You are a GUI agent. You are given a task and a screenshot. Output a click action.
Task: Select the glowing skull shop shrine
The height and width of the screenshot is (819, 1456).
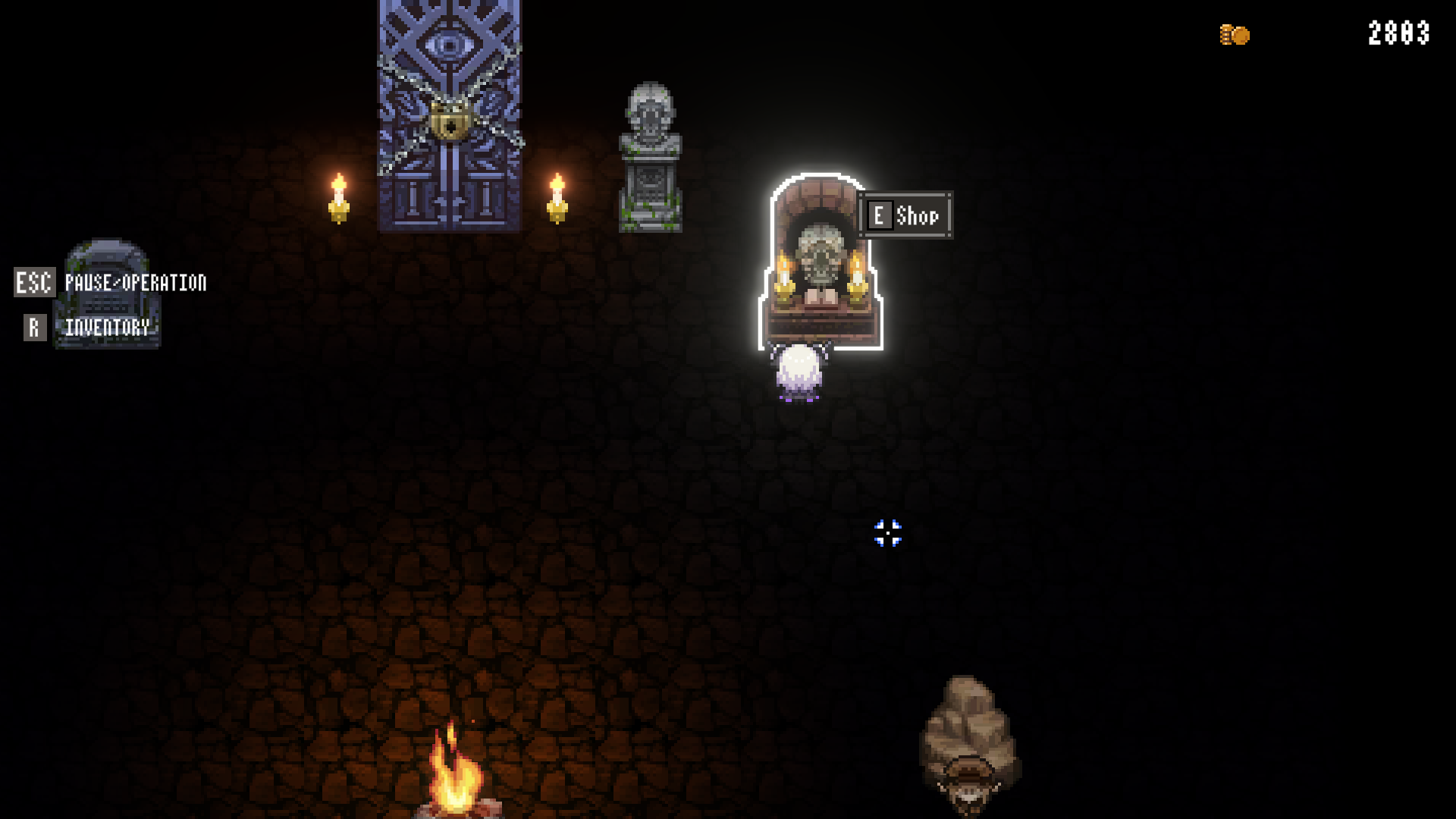point(821,262)
